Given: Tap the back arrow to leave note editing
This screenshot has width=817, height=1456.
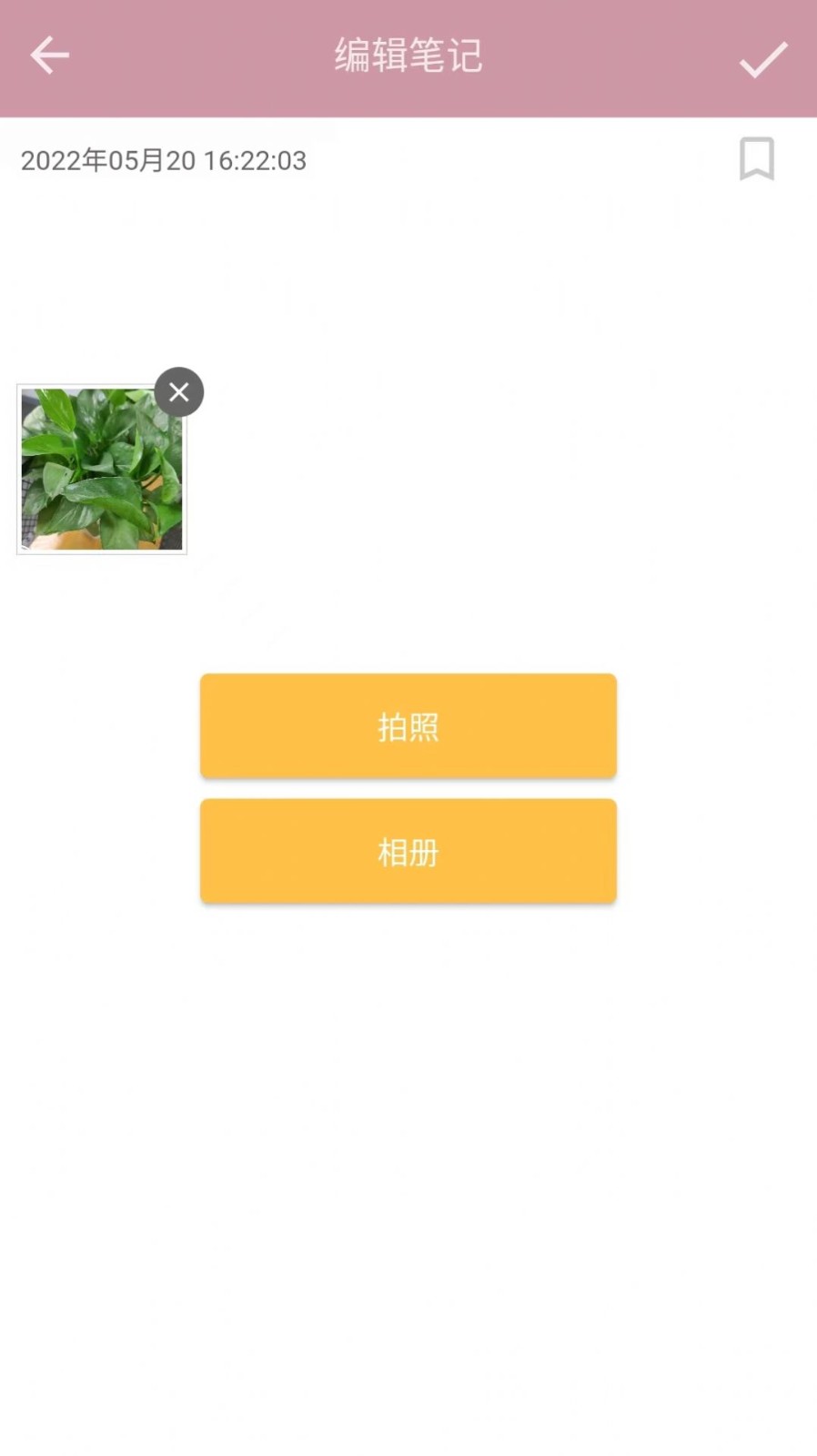Looking at the screenshot, I should click(x=49, y=56).
